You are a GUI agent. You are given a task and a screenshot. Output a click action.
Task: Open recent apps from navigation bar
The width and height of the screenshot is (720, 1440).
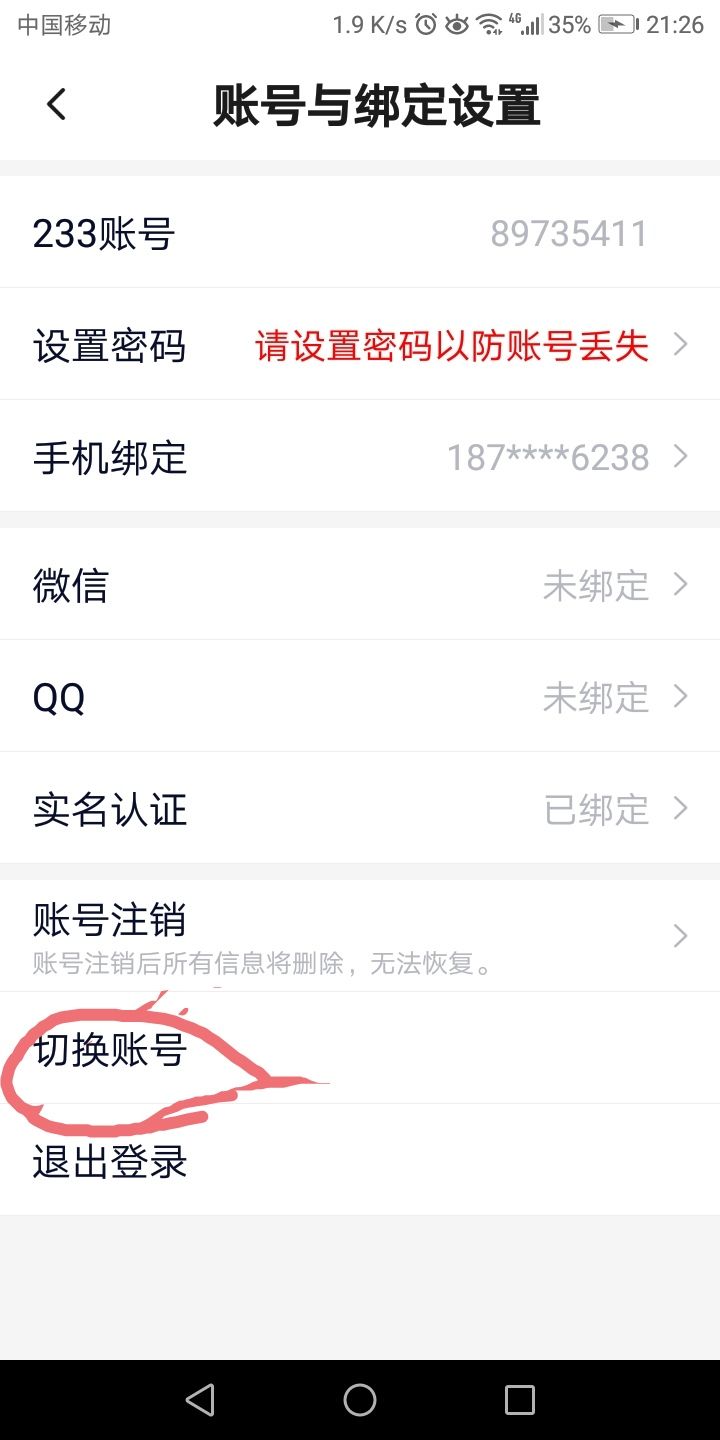[x=519, y=1400]
